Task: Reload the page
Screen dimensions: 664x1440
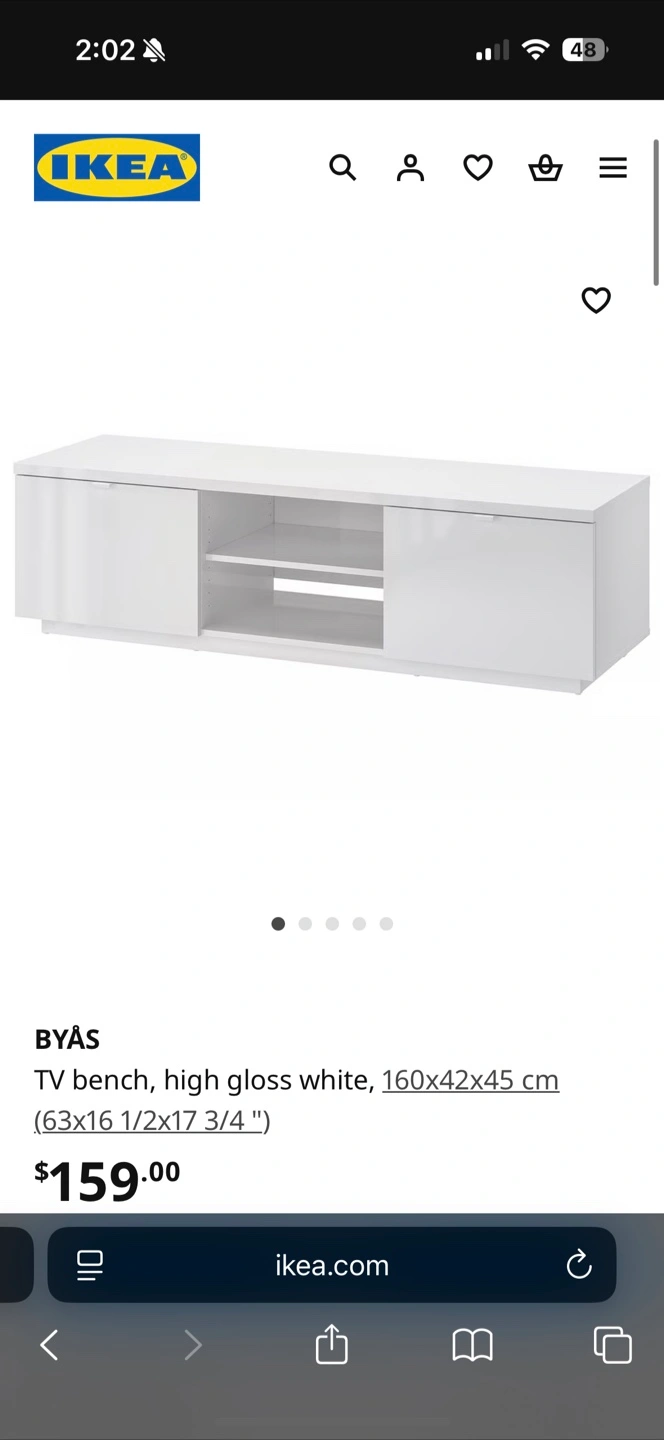Action: 579,1265
